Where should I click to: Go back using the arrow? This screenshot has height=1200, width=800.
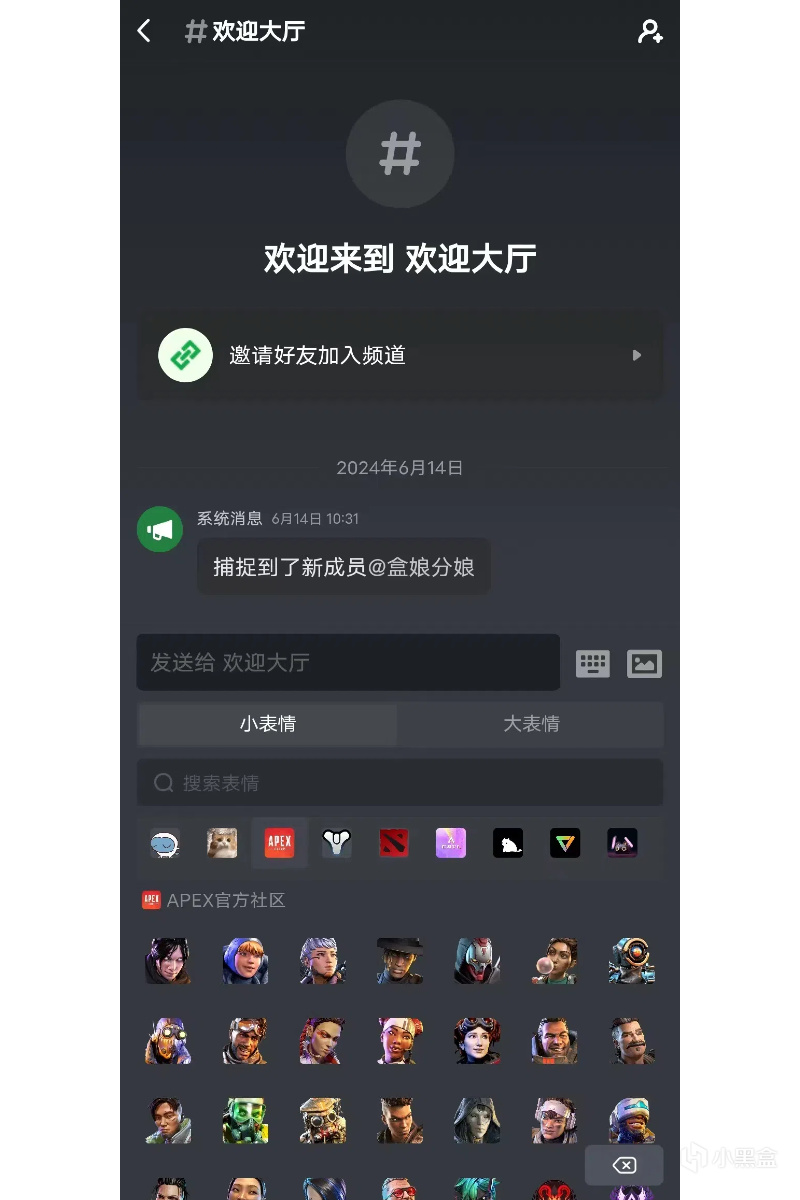tap(144, 31)
